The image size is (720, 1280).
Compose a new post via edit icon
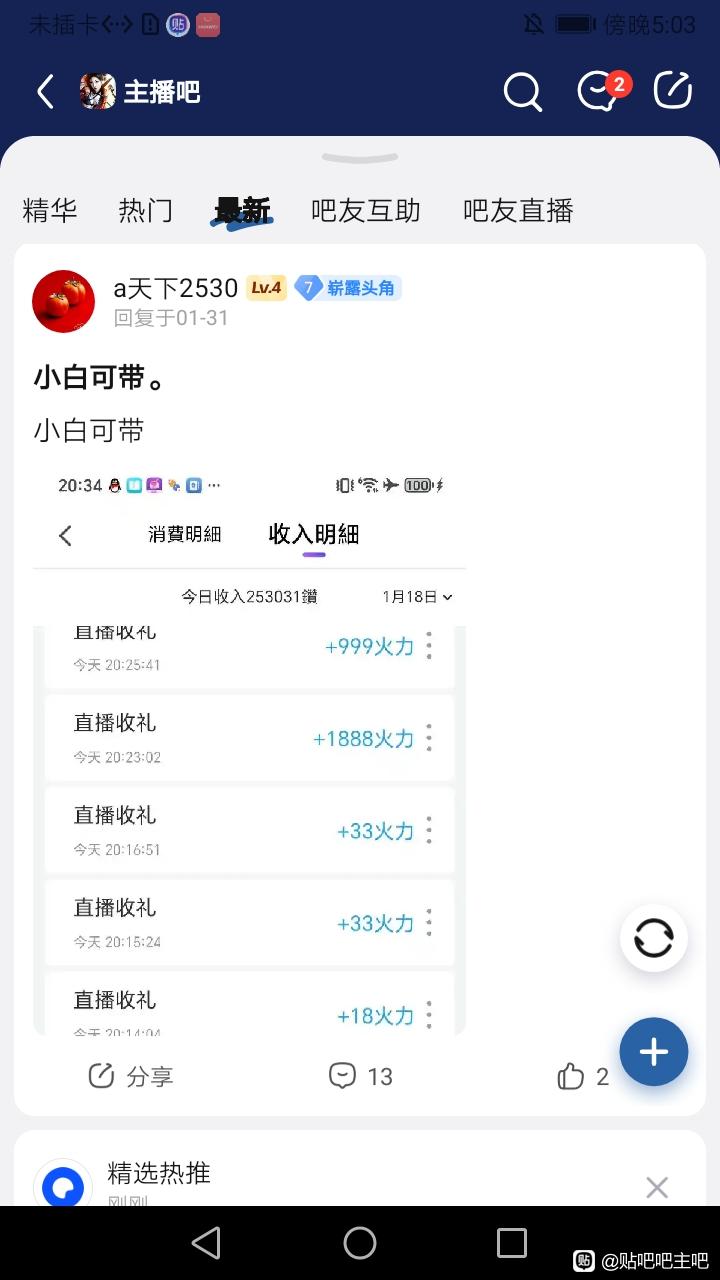click(x=673, y=91)
